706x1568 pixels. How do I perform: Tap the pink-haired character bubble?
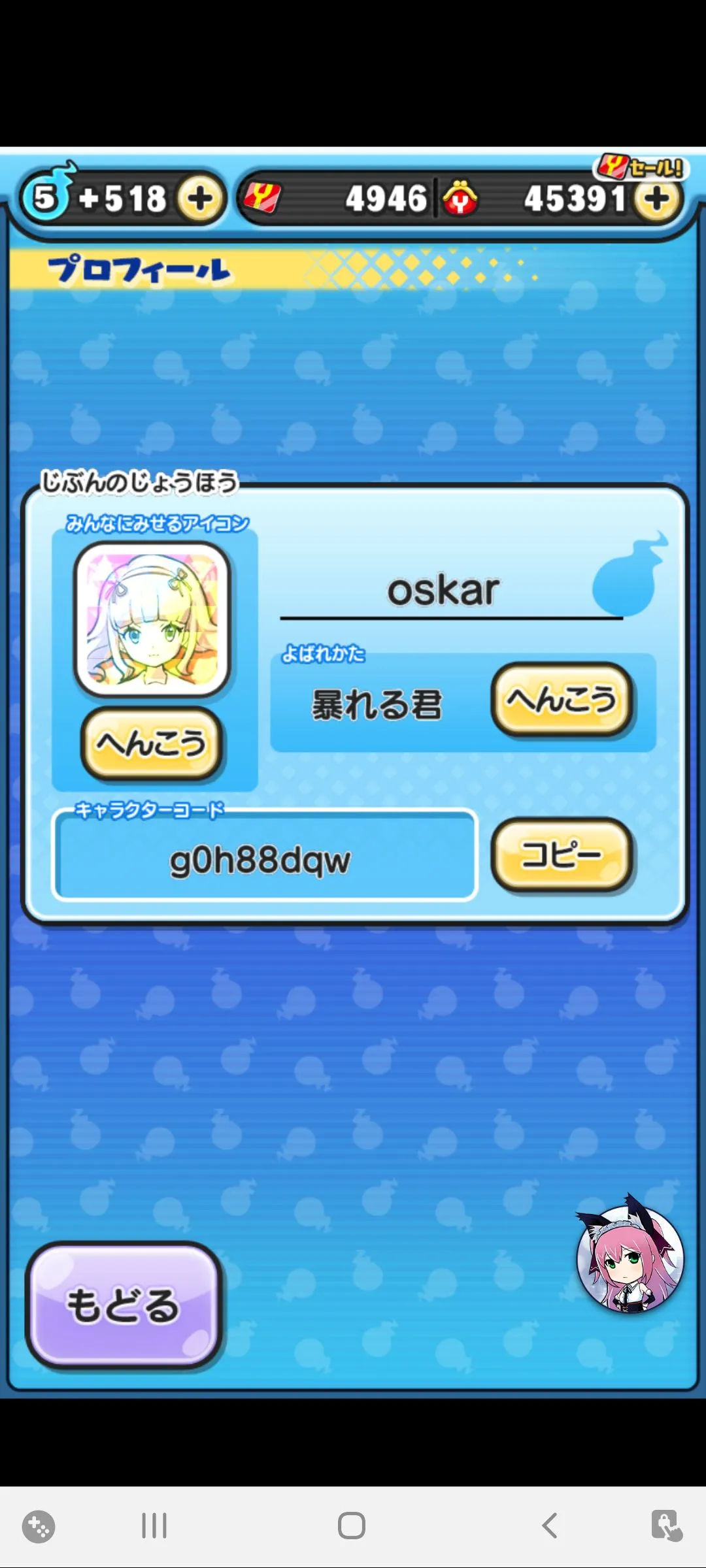coord(630,1258)
